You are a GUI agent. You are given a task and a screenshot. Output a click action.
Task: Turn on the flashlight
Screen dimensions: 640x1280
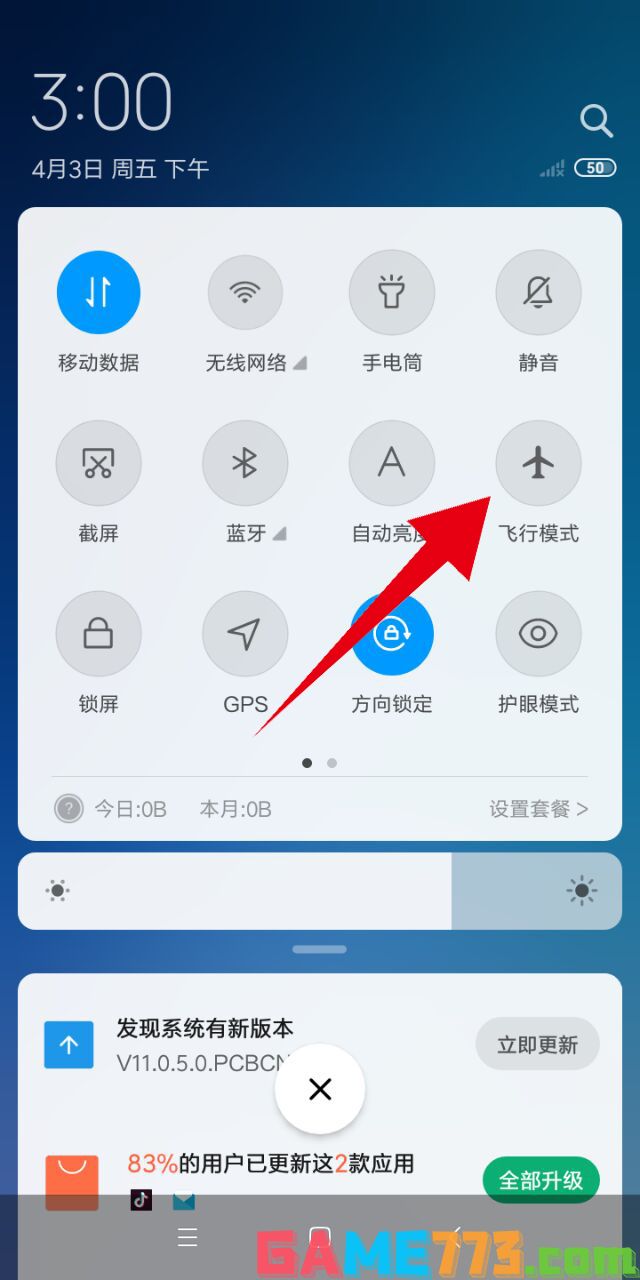coord(391,292)
